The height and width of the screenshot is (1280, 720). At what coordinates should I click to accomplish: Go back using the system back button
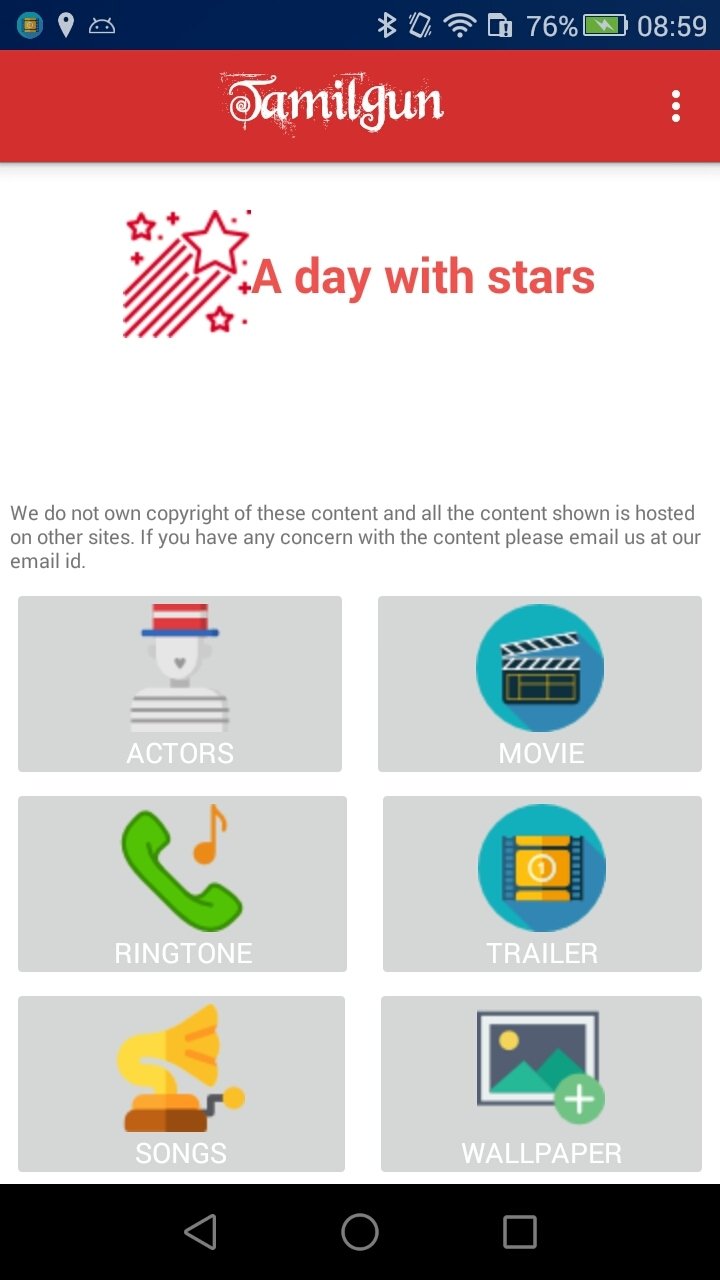click(x=200, y=1232)
